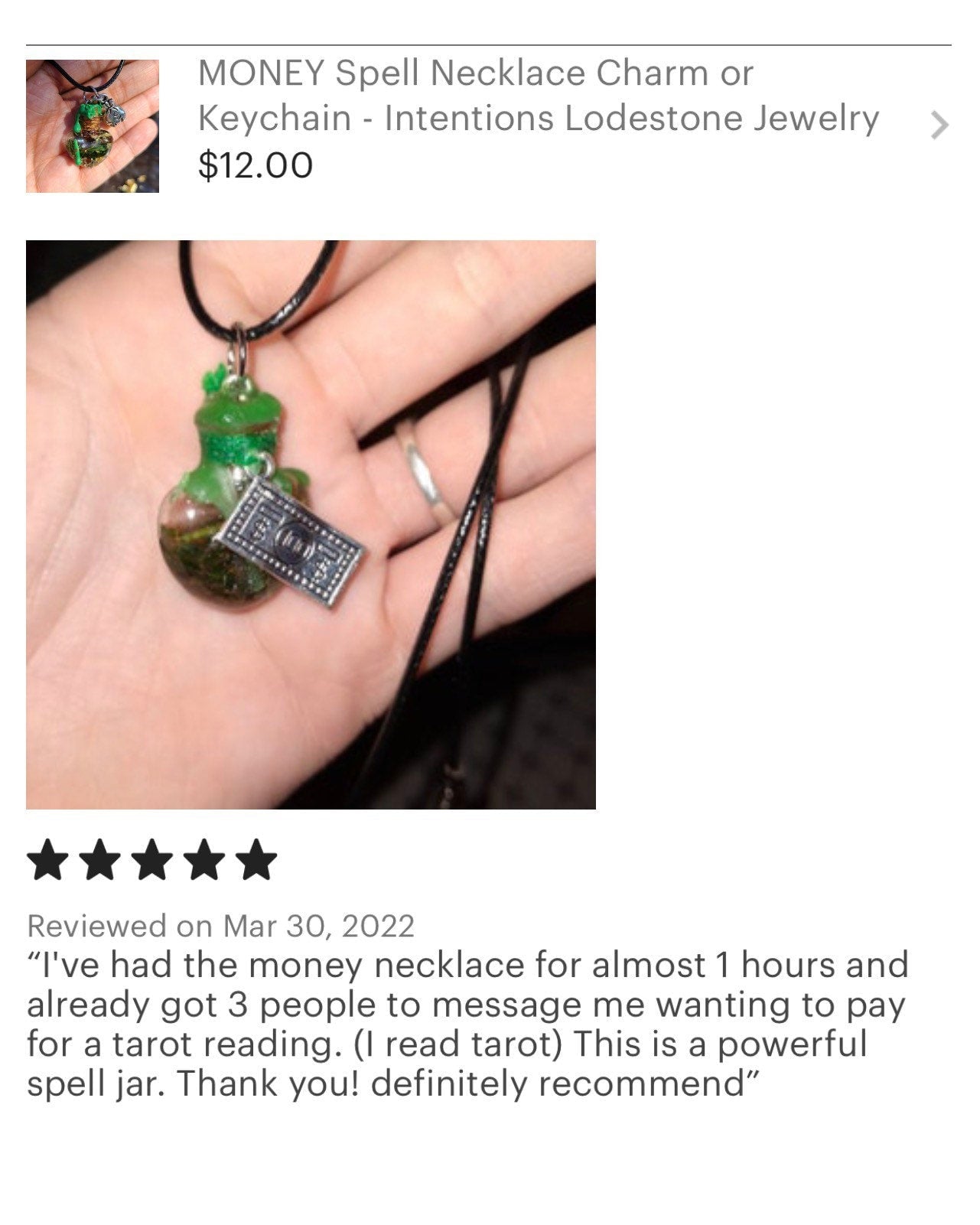Screen dimensions: 980x1225
Task: View the review photo of the necklace
Action: point(311,525)
